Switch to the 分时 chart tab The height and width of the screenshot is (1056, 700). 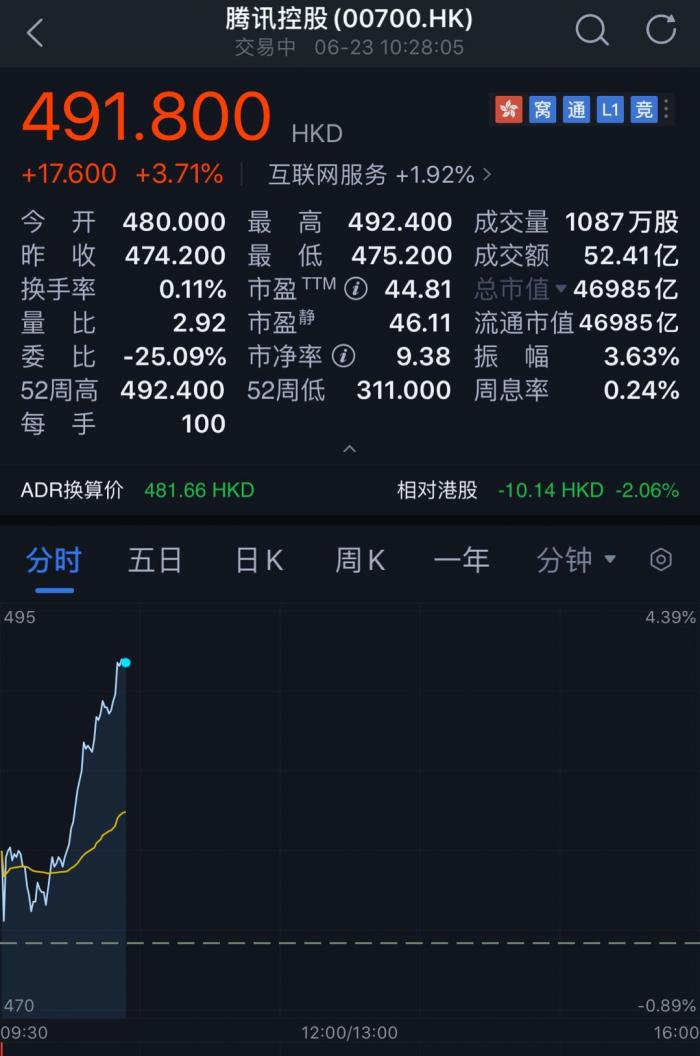[x=54, y=560]
